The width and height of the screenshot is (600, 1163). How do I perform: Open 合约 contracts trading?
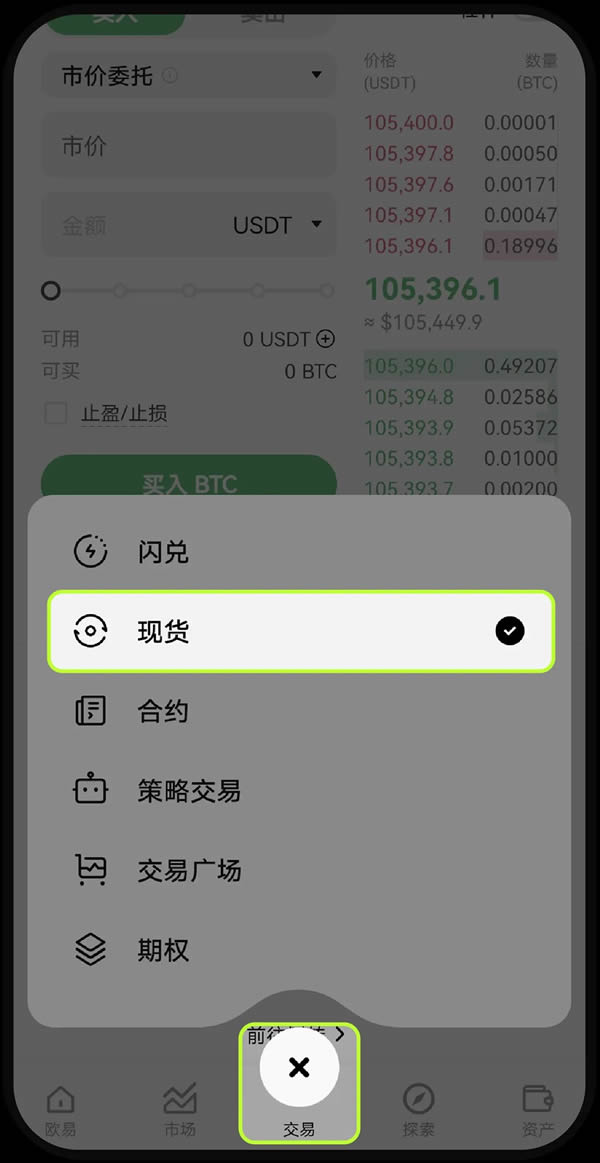click(x=163, y=711)
